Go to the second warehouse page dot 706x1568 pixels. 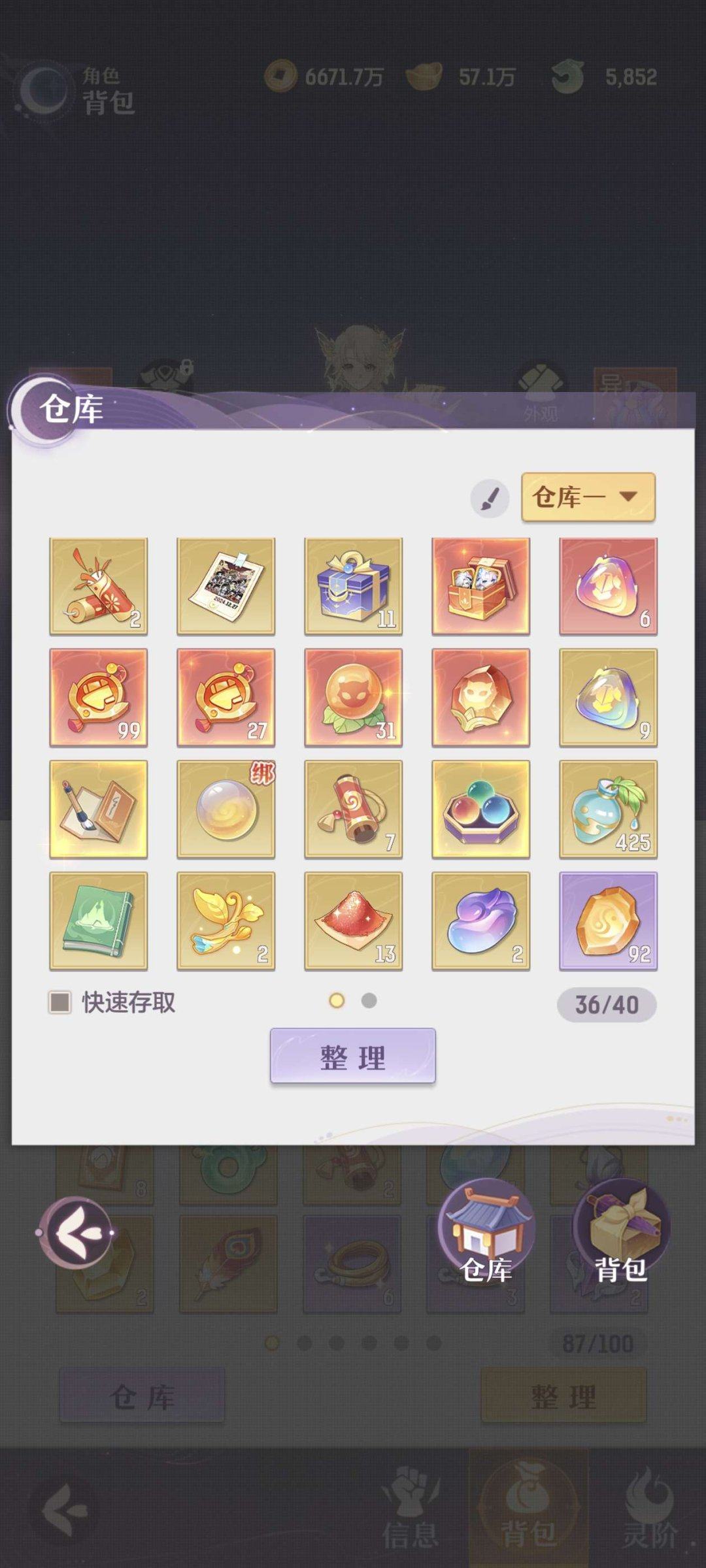369,1000
